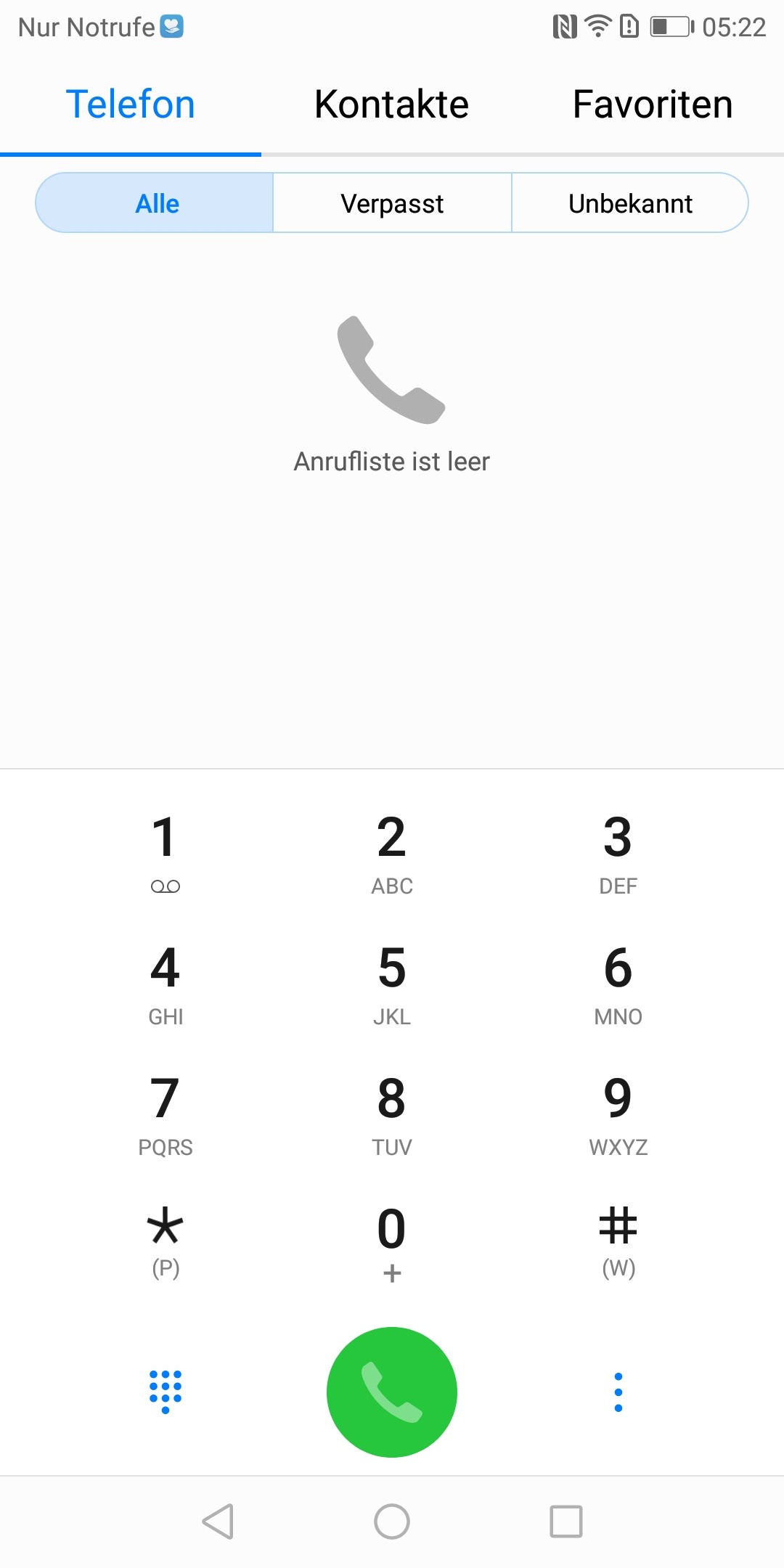Tap keypad number 7 PQRS

click(x=166, y=1112)
